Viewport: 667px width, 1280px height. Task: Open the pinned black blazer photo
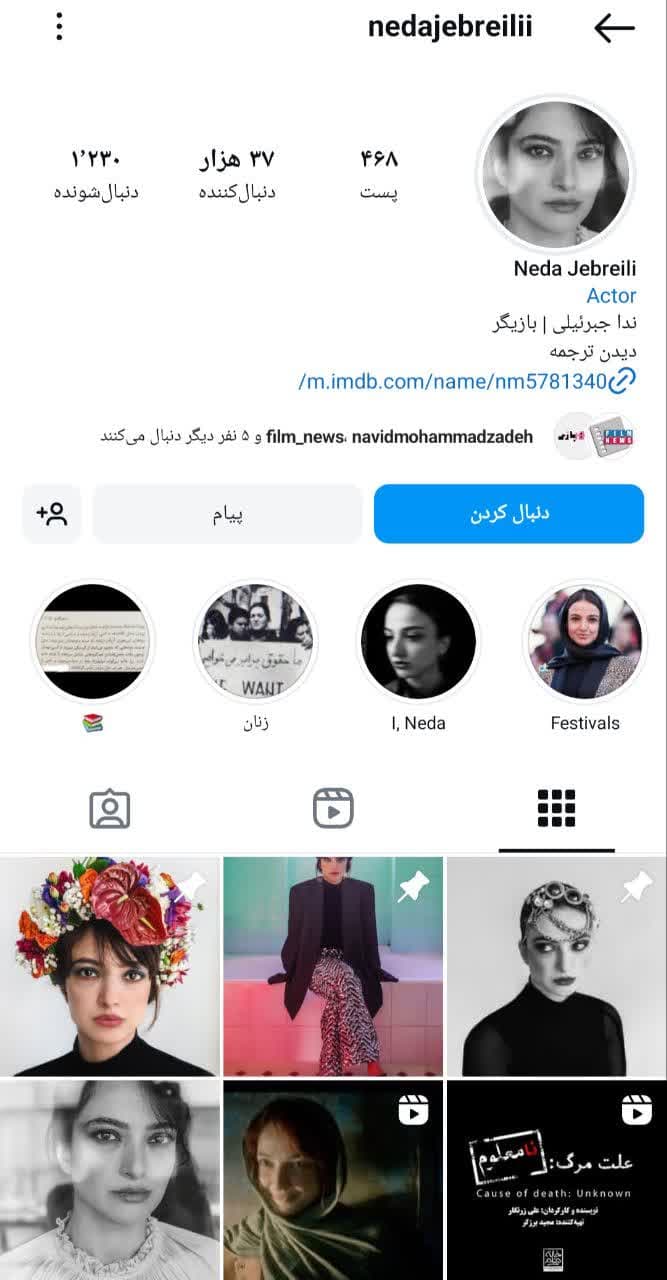[332, 965]
